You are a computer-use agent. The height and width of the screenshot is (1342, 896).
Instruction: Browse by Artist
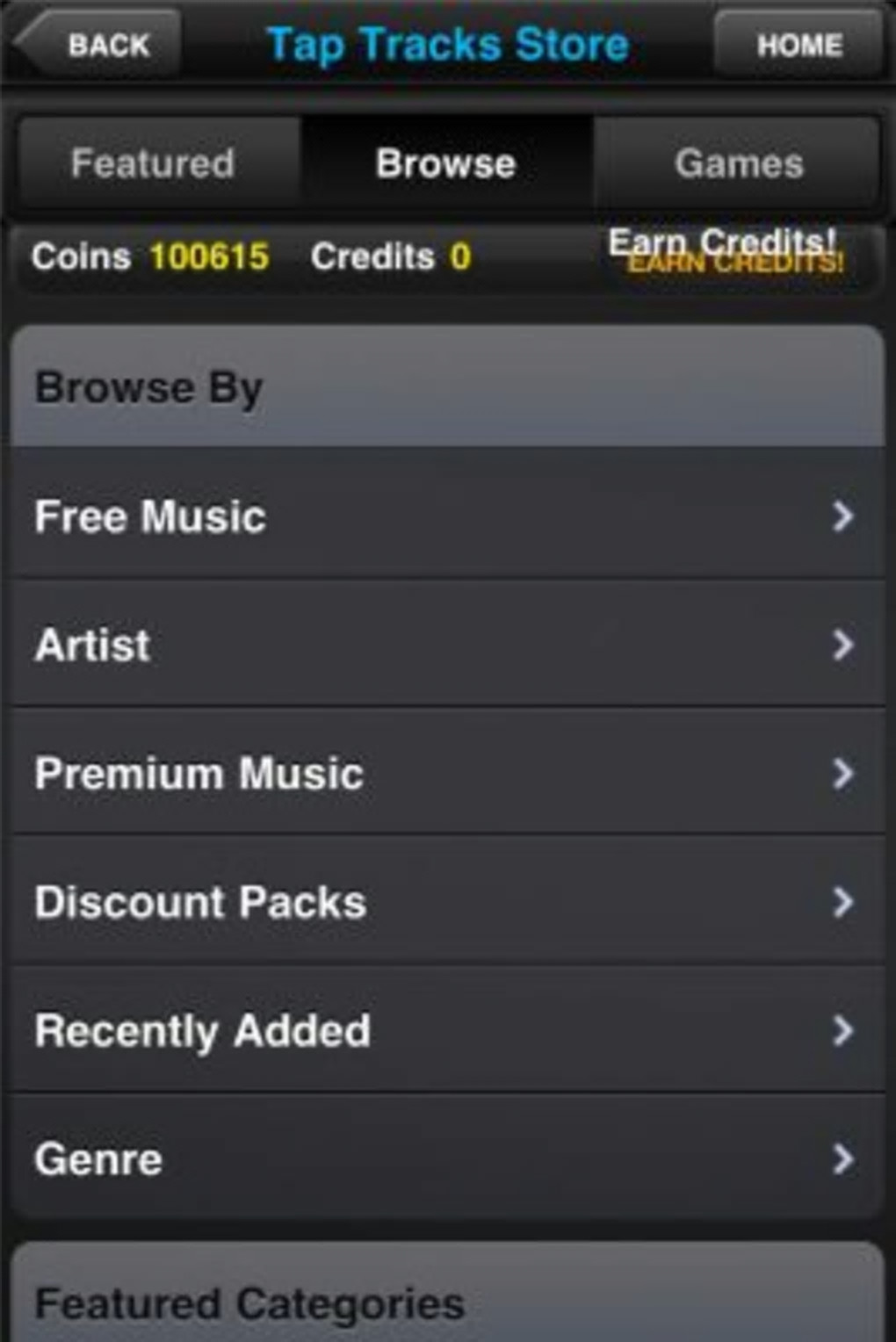[448, 645]
